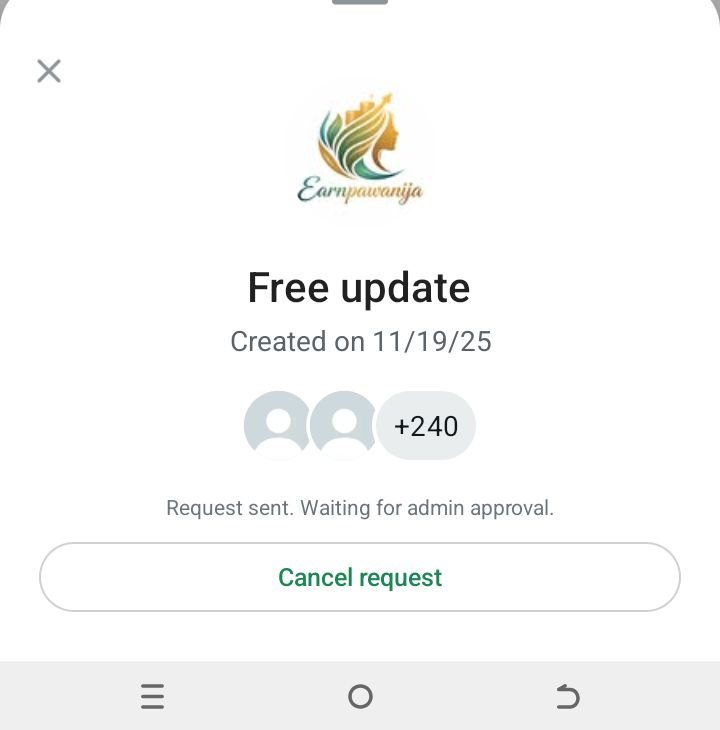Screen dimensions: 720x730
Task: Go back using system navigation
Action: tap(567, 696)
